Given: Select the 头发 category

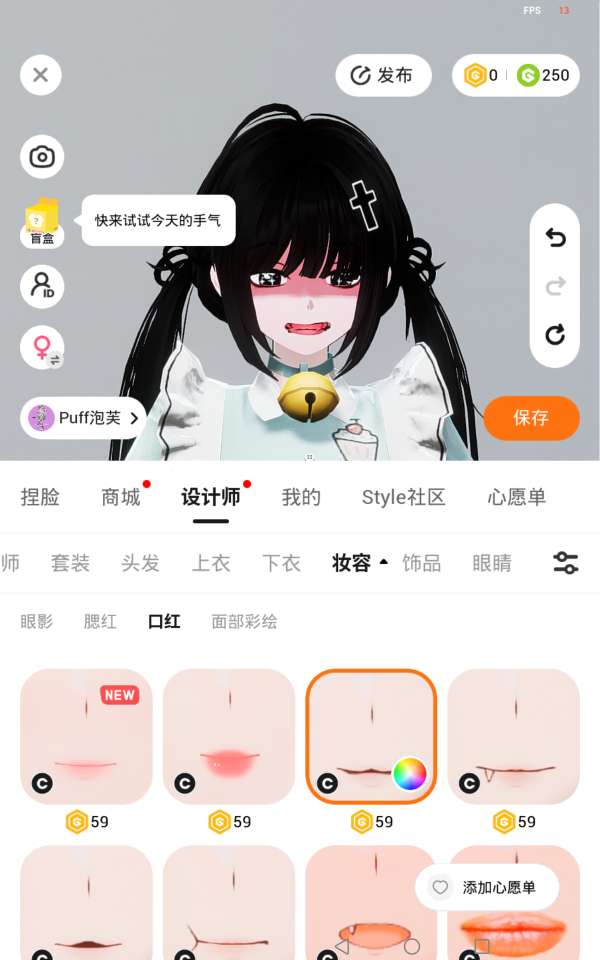Looking at the screenshot, I should click(x=140, y=563).
